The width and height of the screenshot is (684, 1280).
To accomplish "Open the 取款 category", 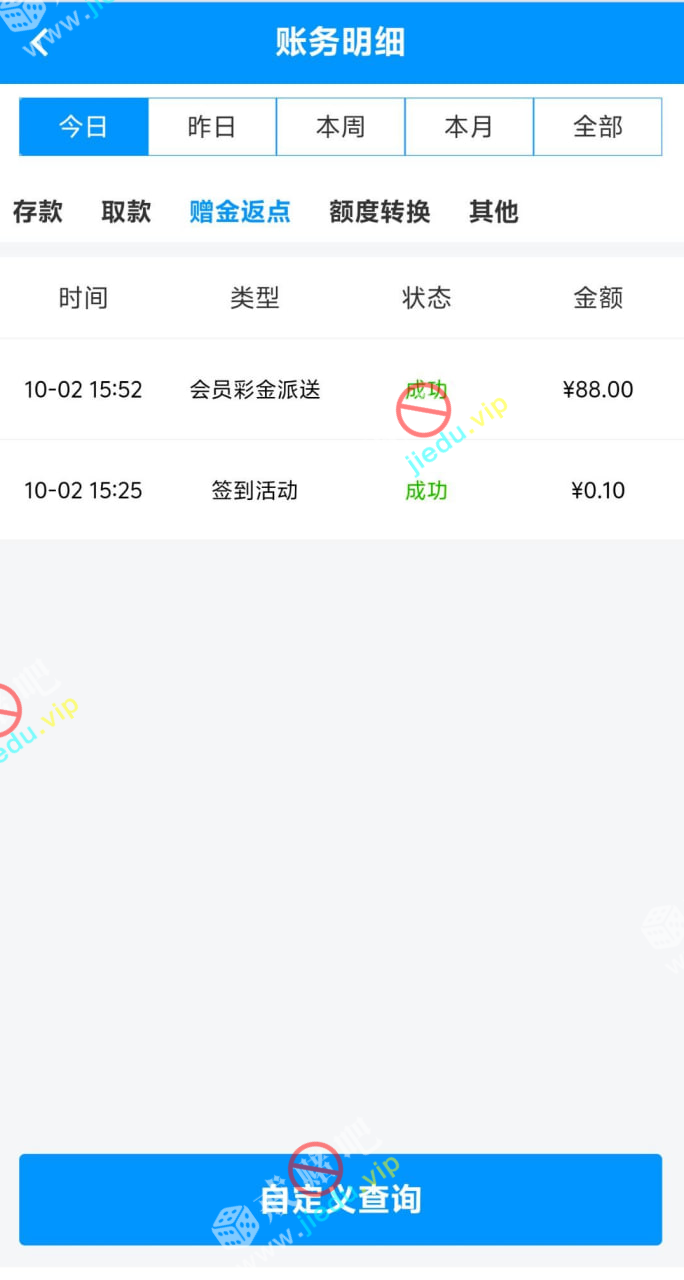I will 126,212.
